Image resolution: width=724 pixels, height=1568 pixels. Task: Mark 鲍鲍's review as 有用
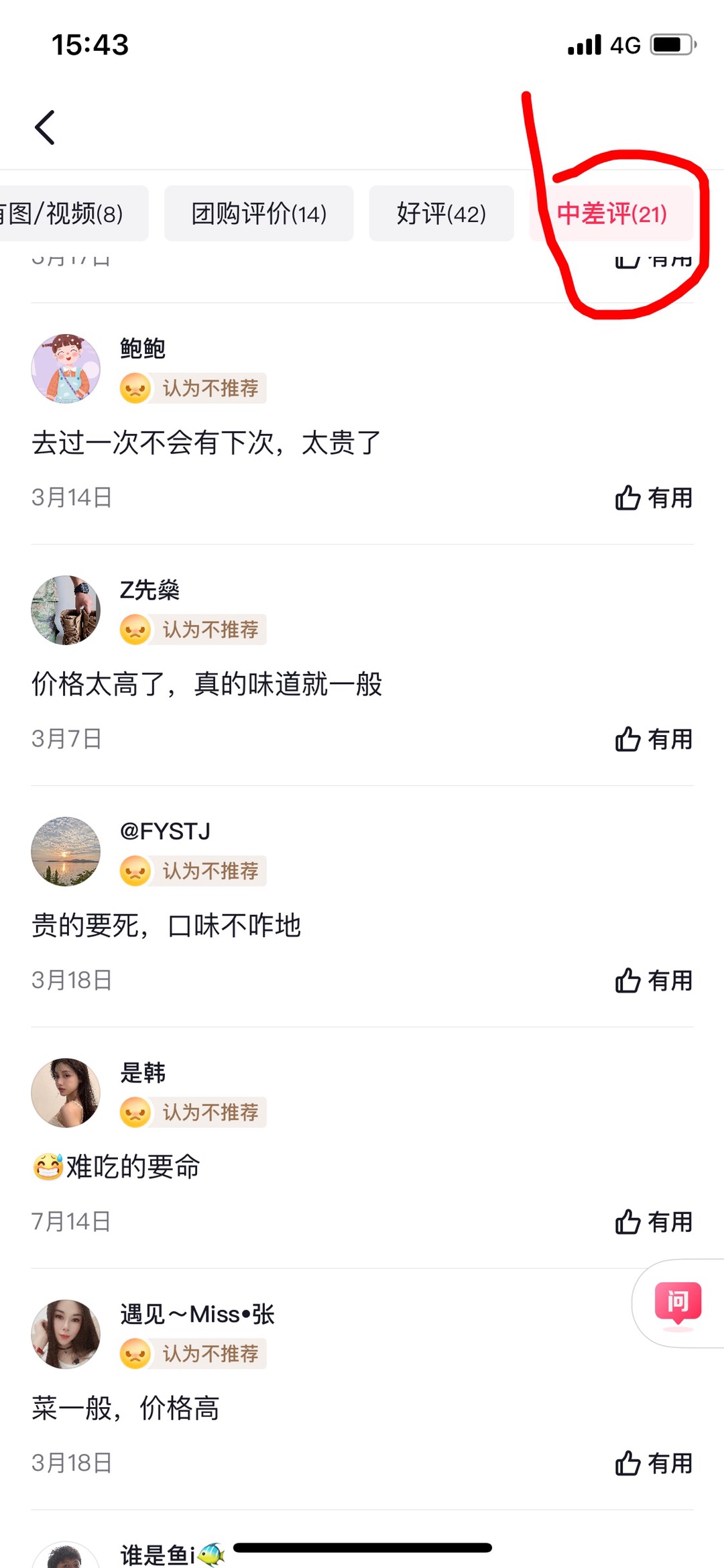pos(654,498)
